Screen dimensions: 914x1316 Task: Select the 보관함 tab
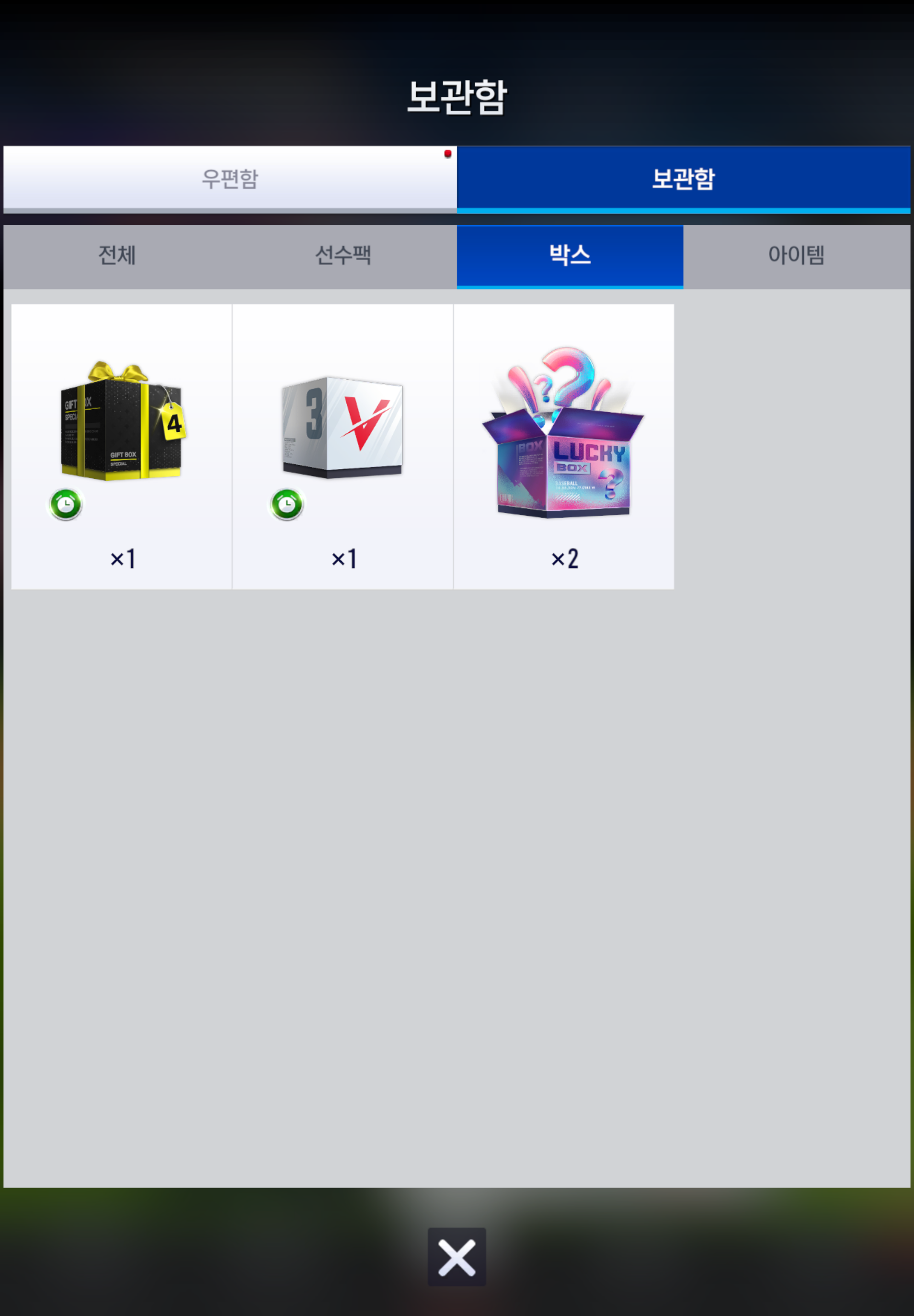pos(683,179)
